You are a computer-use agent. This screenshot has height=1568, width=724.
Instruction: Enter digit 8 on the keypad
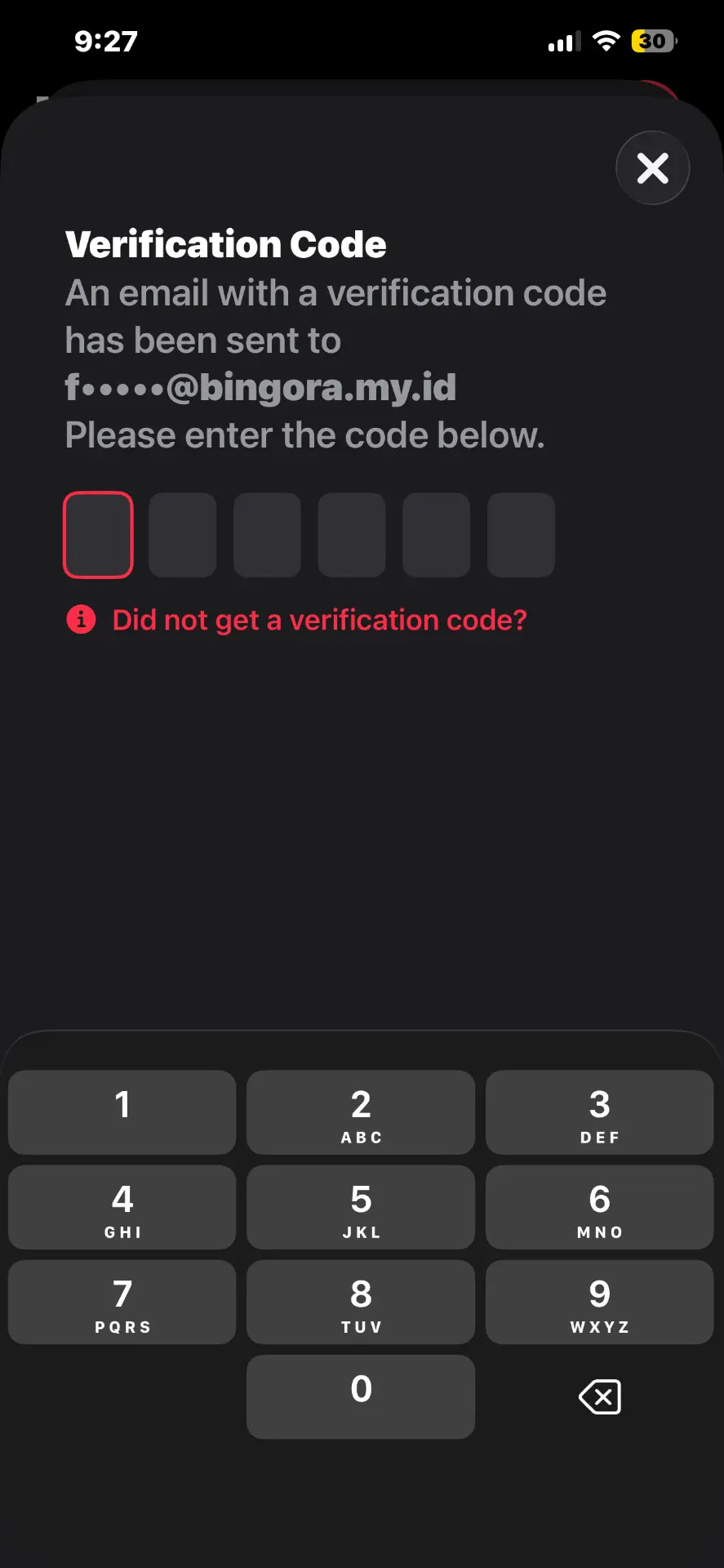click(361, 1302)
